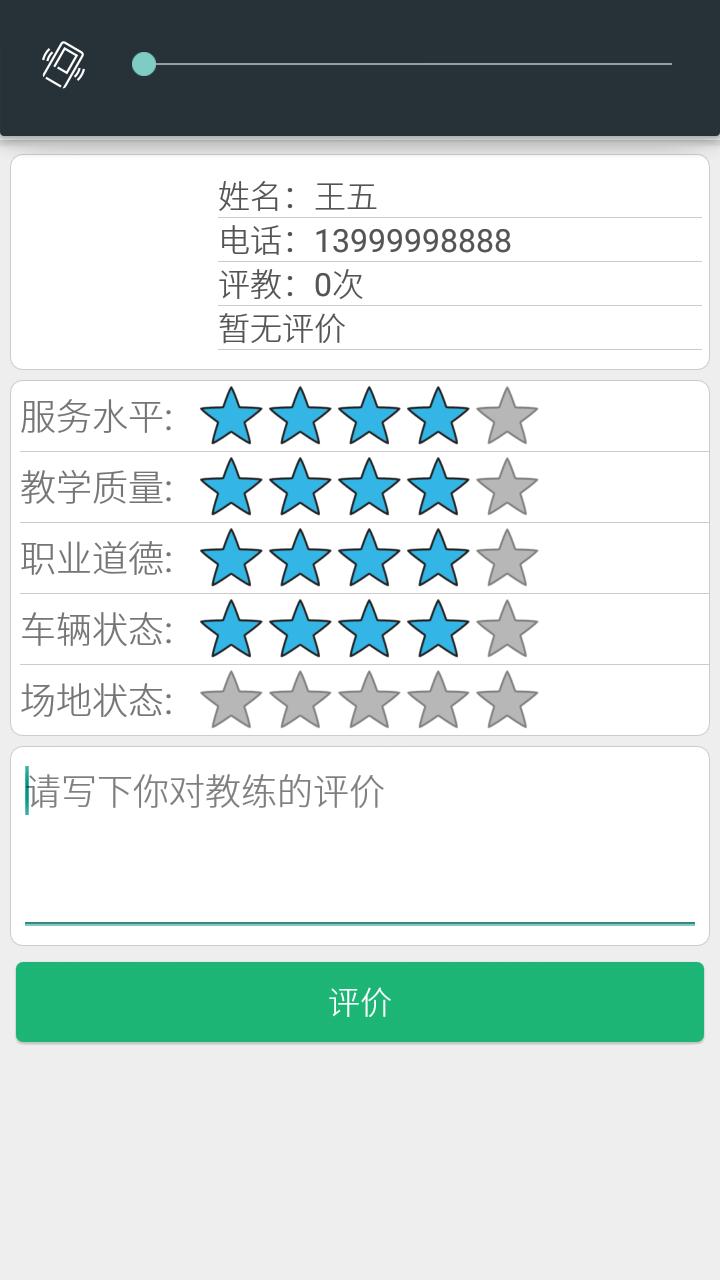Give 车辆状态 five stars
This screenshot has width=720, height=1280.
click(507, 629)
